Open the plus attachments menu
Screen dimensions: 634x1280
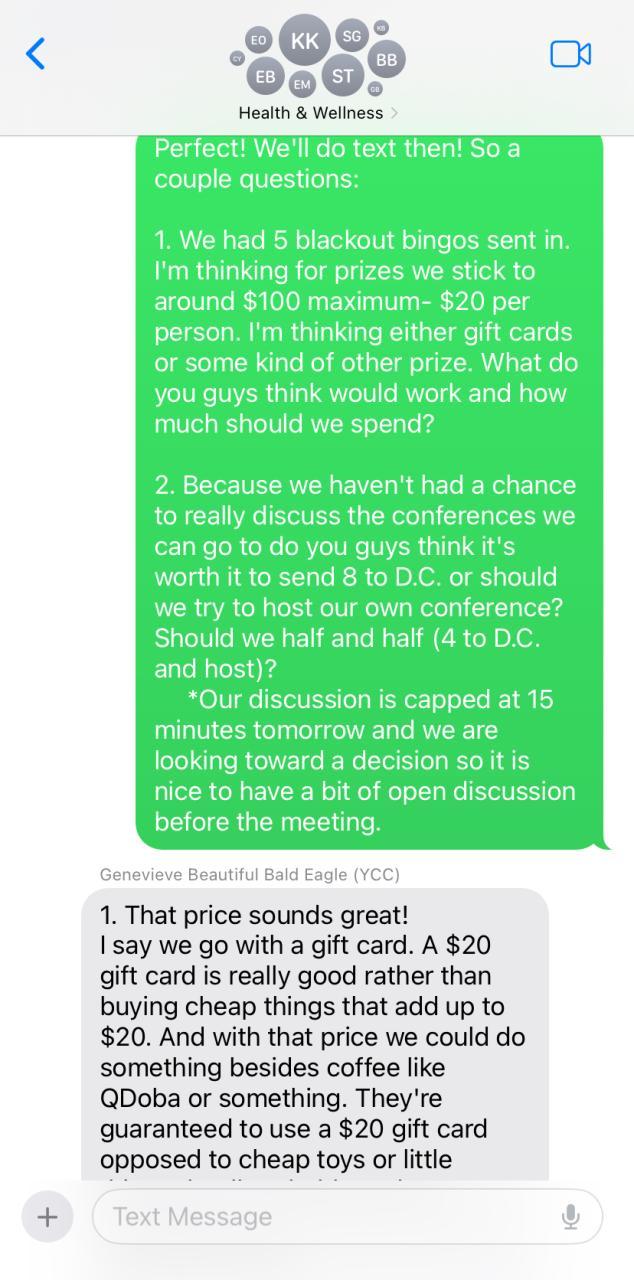(x=47, y=1216)
